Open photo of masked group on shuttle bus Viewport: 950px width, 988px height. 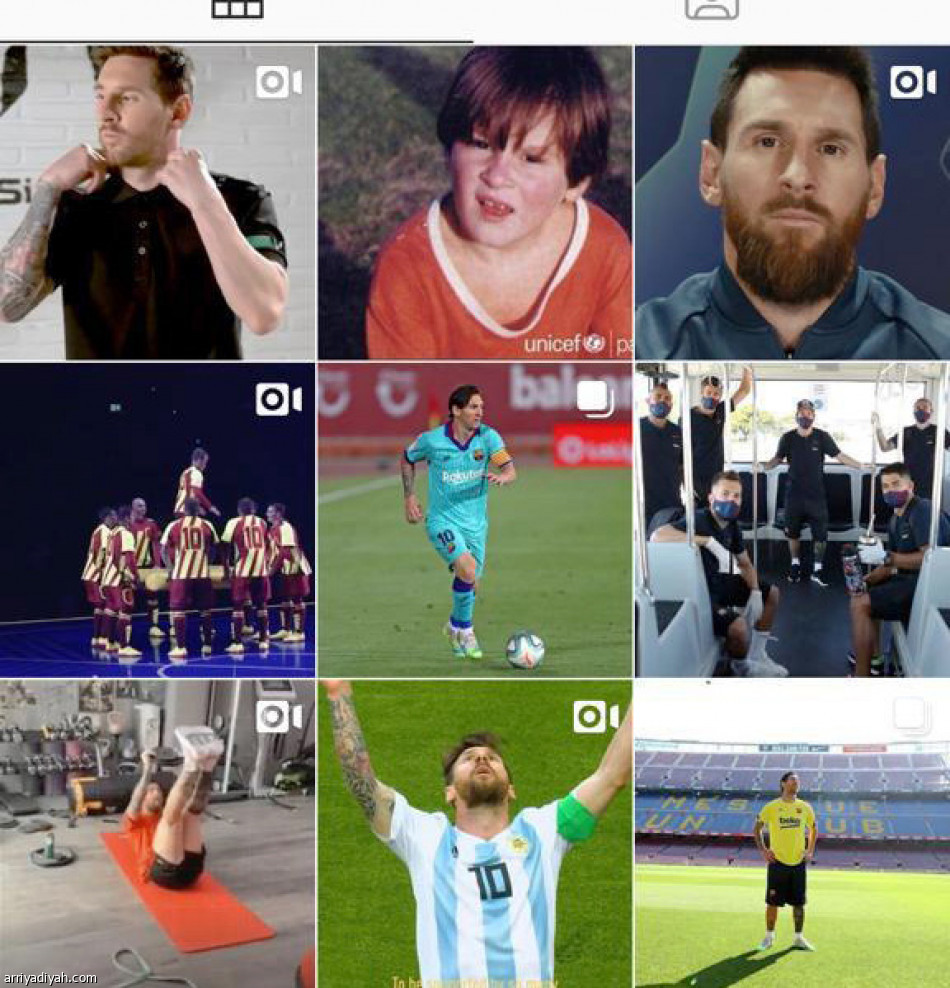792,520
